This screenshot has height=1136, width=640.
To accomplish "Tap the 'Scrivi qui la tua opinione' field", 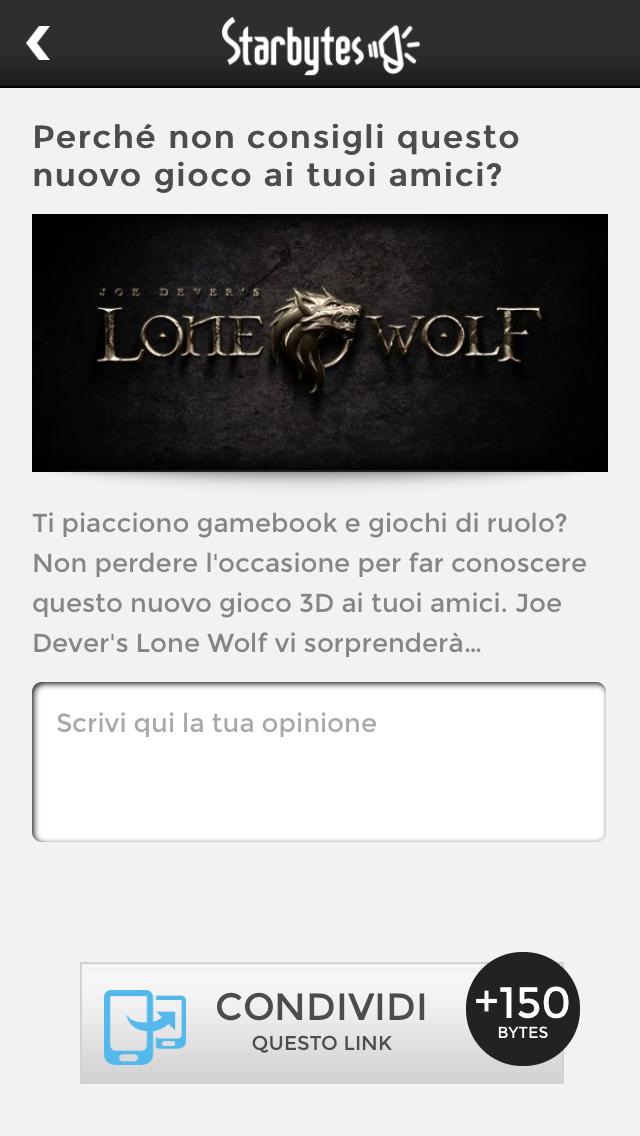I will [x=319, y=761].
